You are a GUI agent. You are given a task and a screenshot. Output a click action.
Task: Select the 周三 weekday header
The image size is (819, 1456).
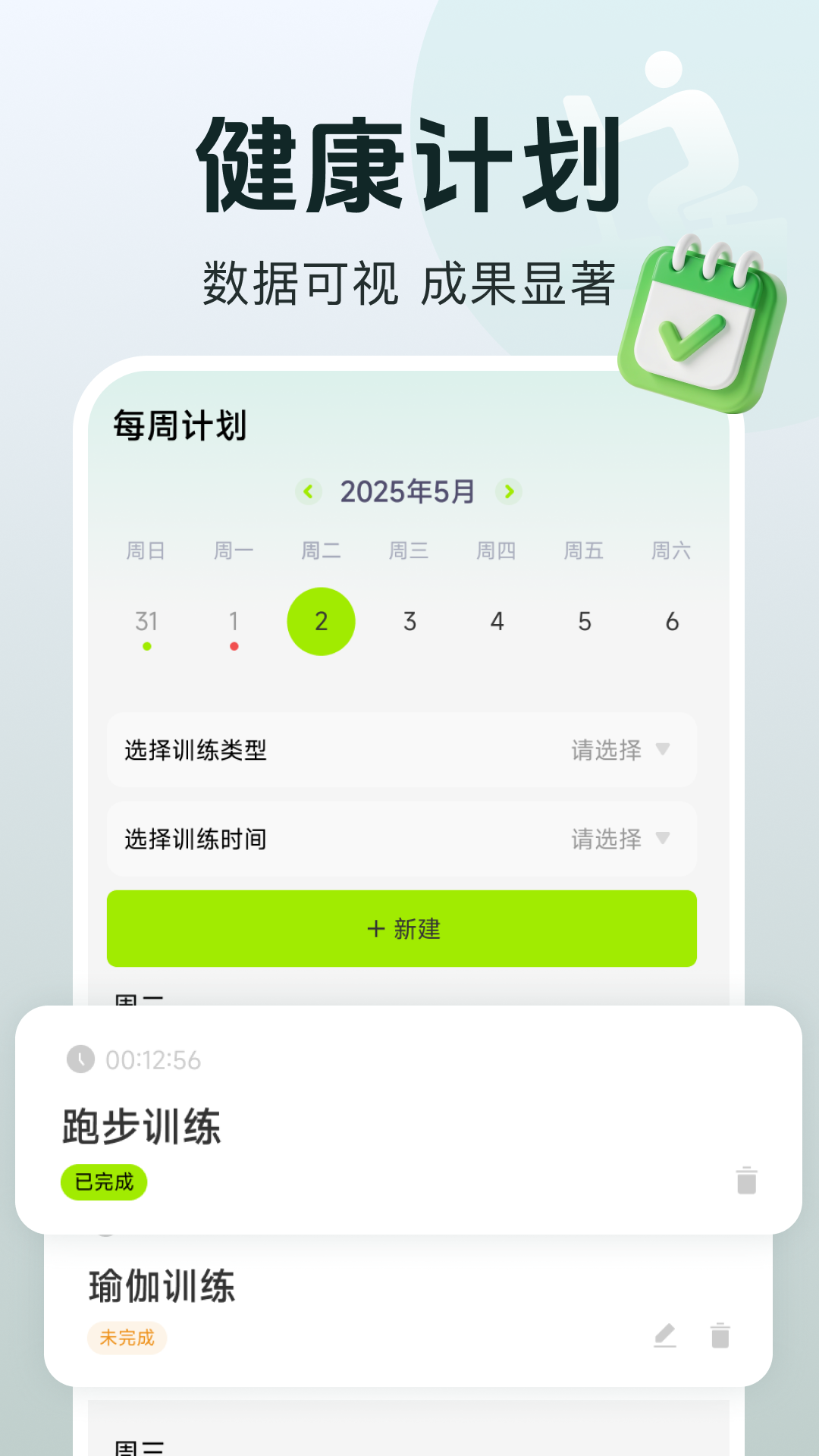coord(409,551)
